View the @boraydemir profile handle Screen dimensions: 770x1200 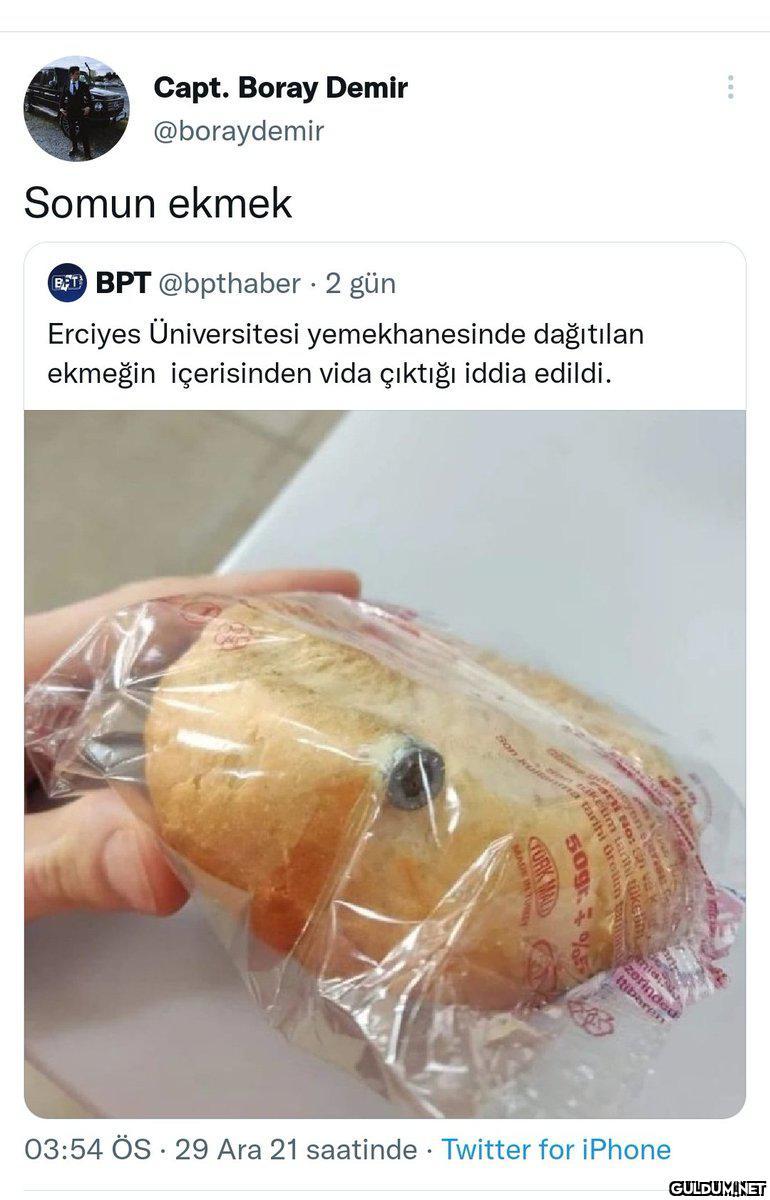238,131
